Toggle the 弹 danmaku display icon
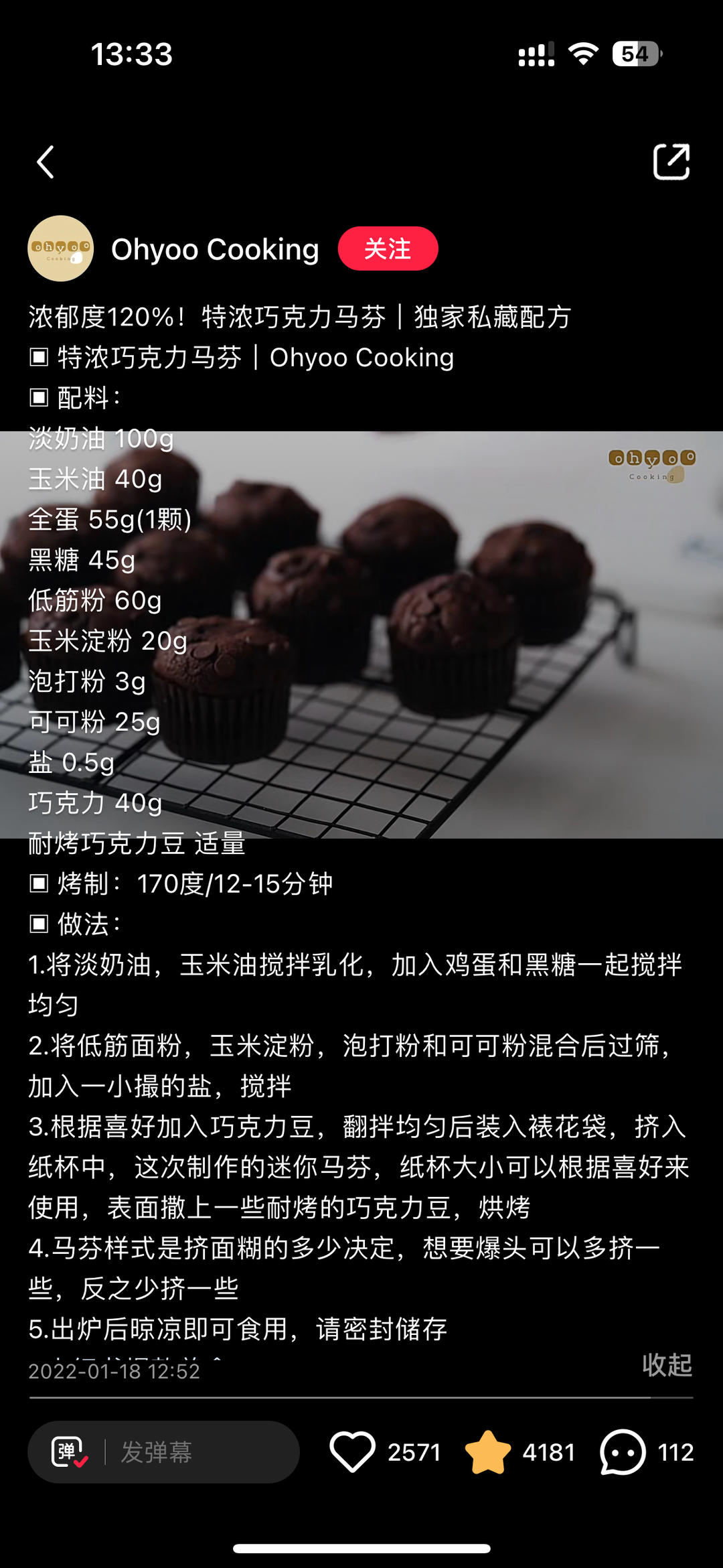Screen dimensions: 723x1568 coord(70,1452)
